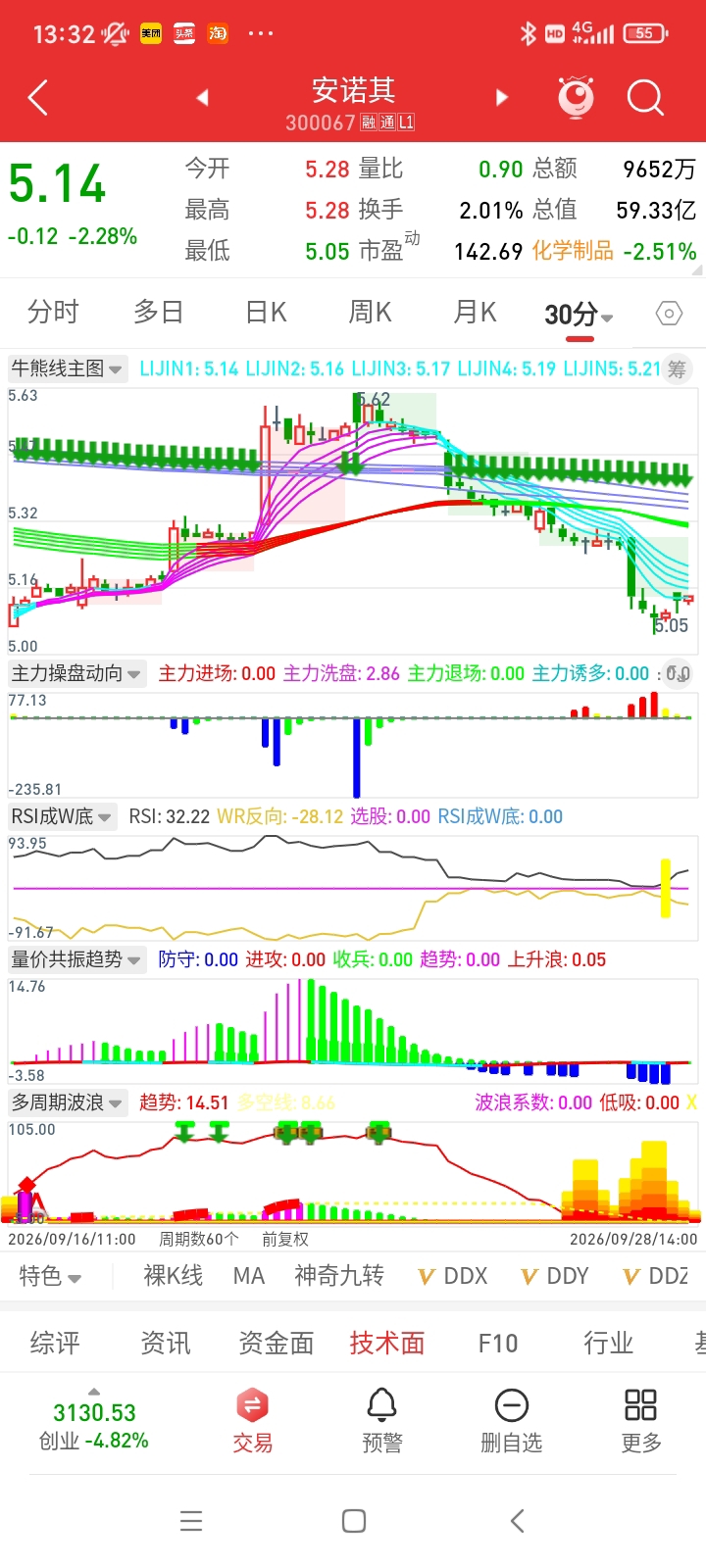Open the mascot assistant icon in header
The width and height of the screenshot is (706, 1568).
[x=576, y=96]
